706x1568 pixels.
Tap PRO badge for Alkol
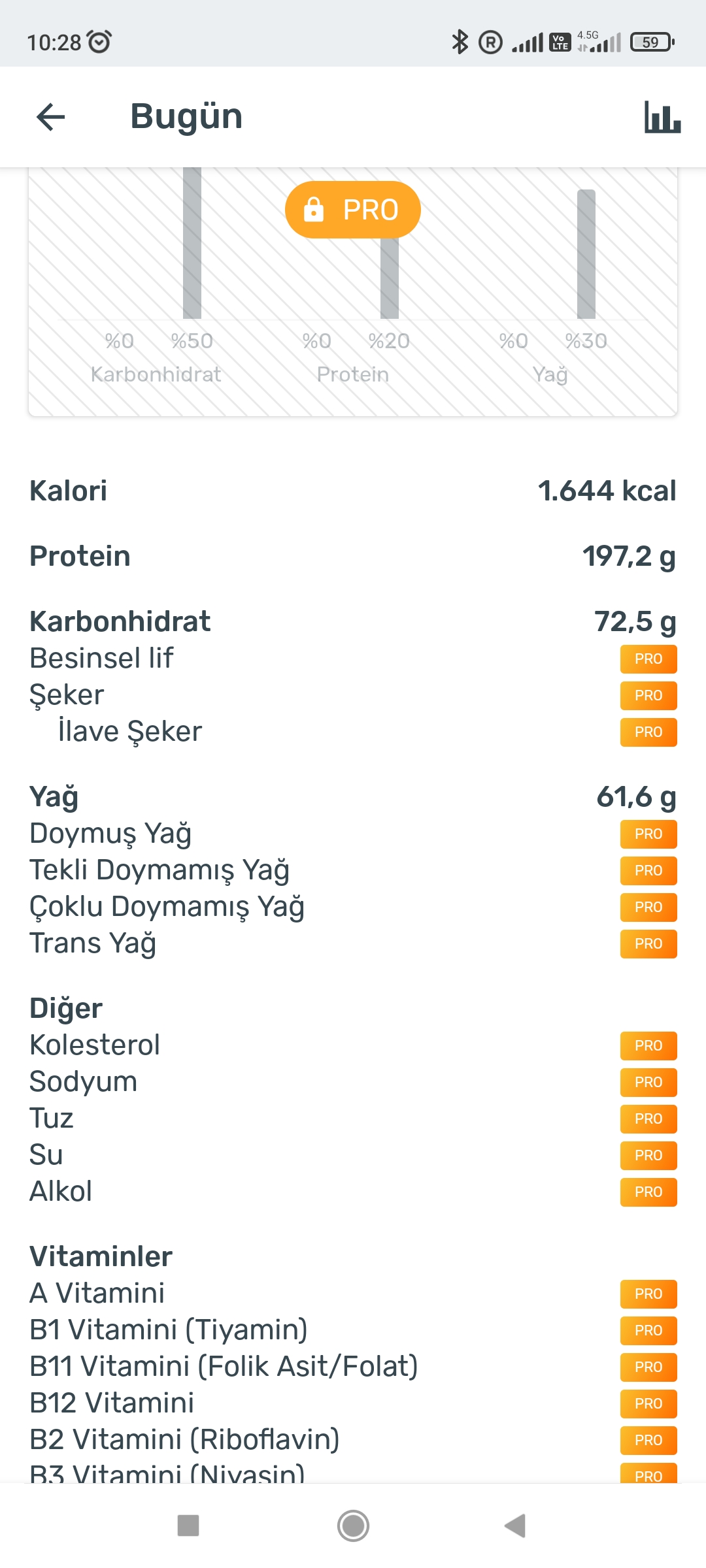648,1192
